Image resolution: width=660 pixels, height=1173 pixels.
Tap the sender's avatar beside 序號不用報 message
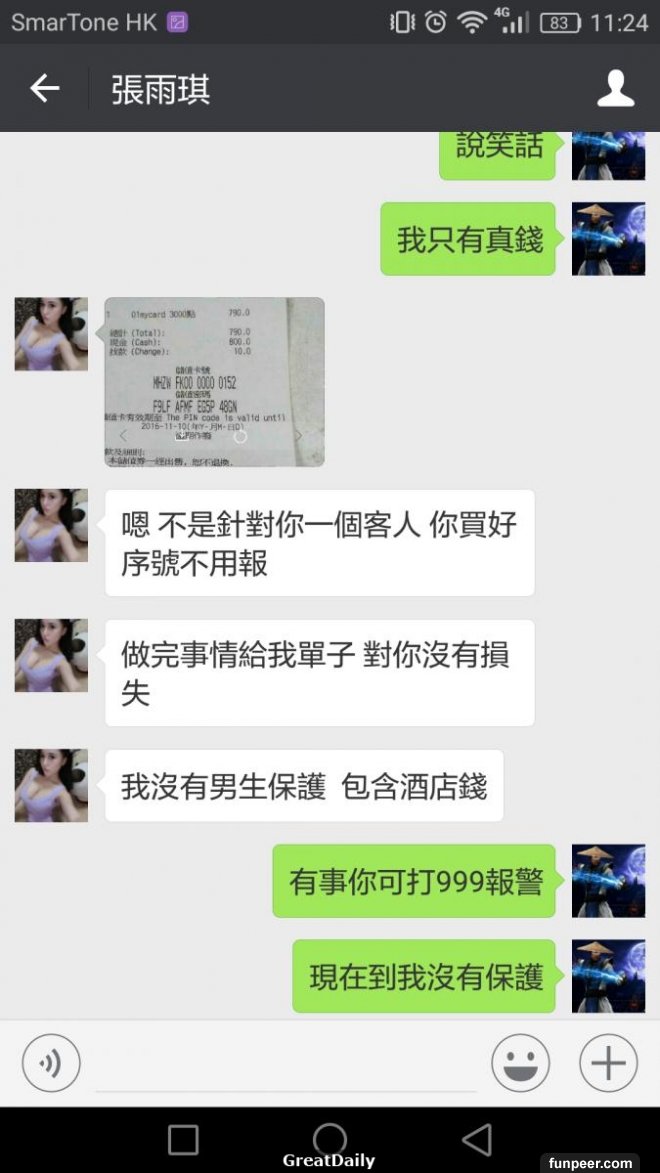[51, 525]
